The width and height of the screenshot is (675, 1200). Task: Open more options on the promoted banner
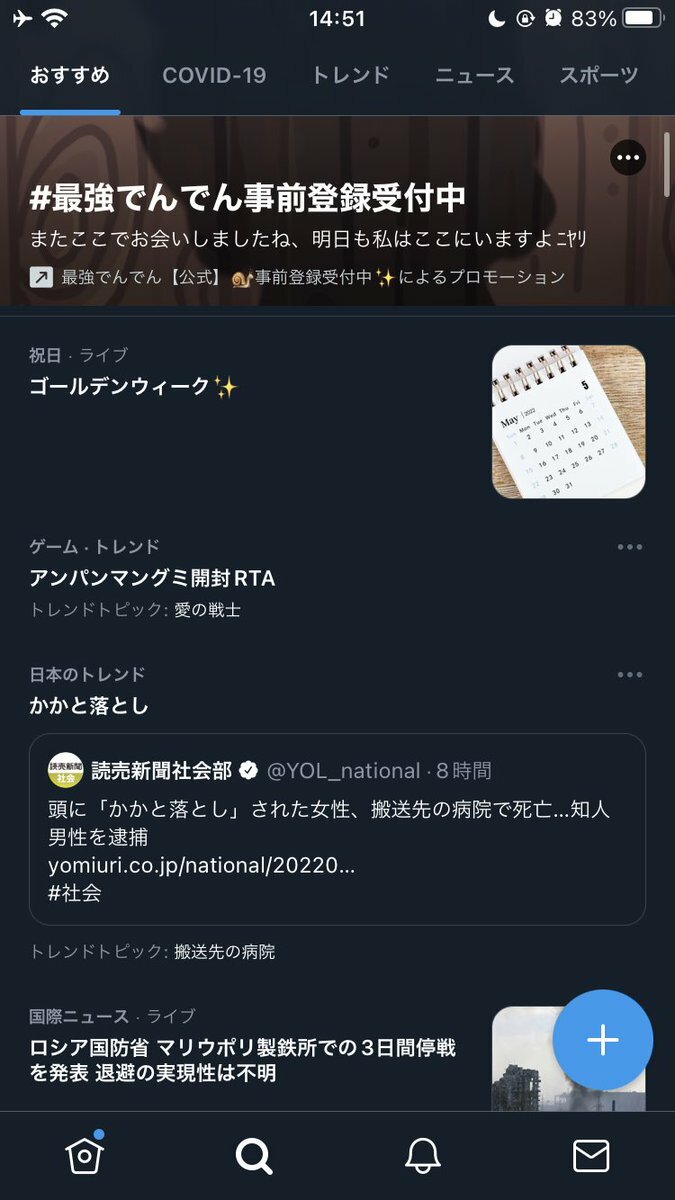628,157
